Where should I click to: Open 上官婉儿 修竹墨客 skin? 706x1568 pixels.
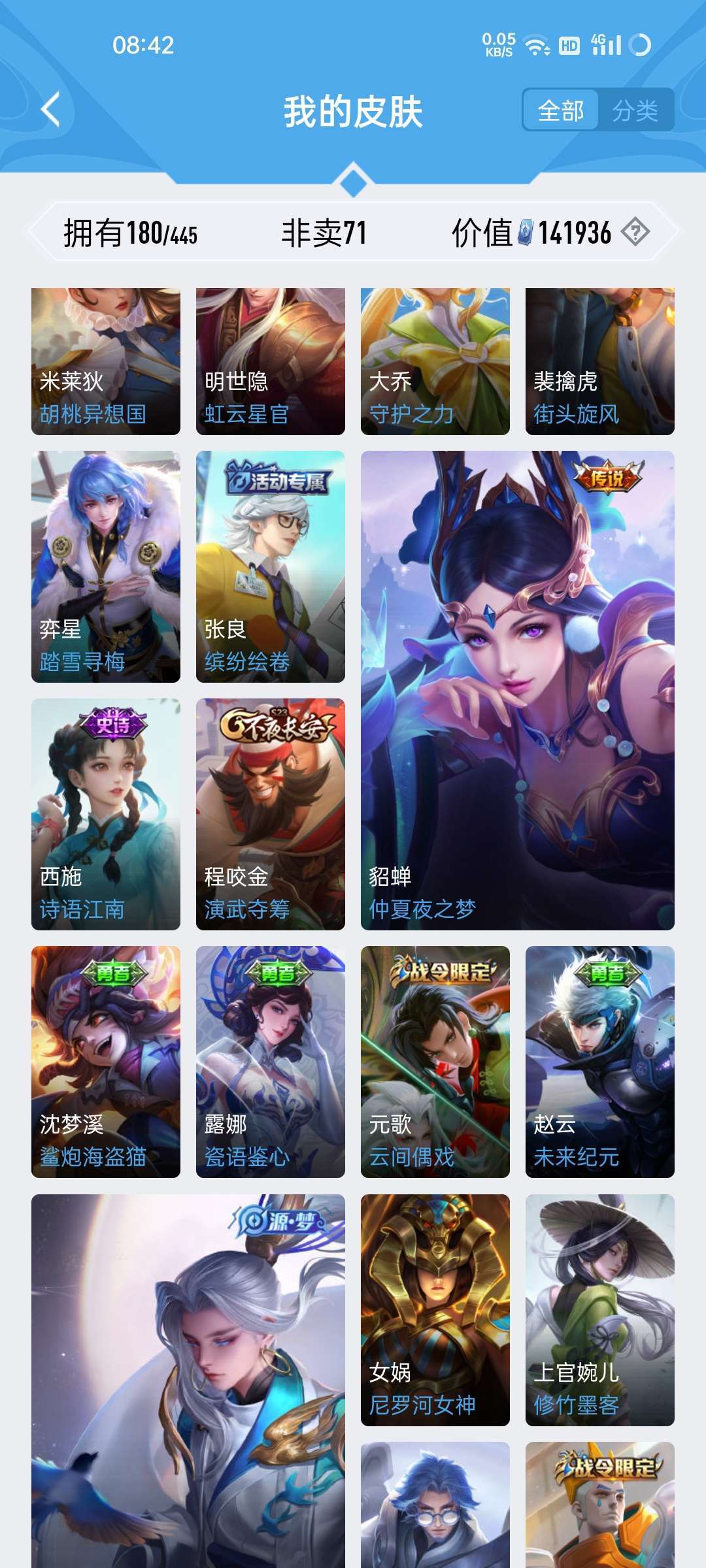600,1310
